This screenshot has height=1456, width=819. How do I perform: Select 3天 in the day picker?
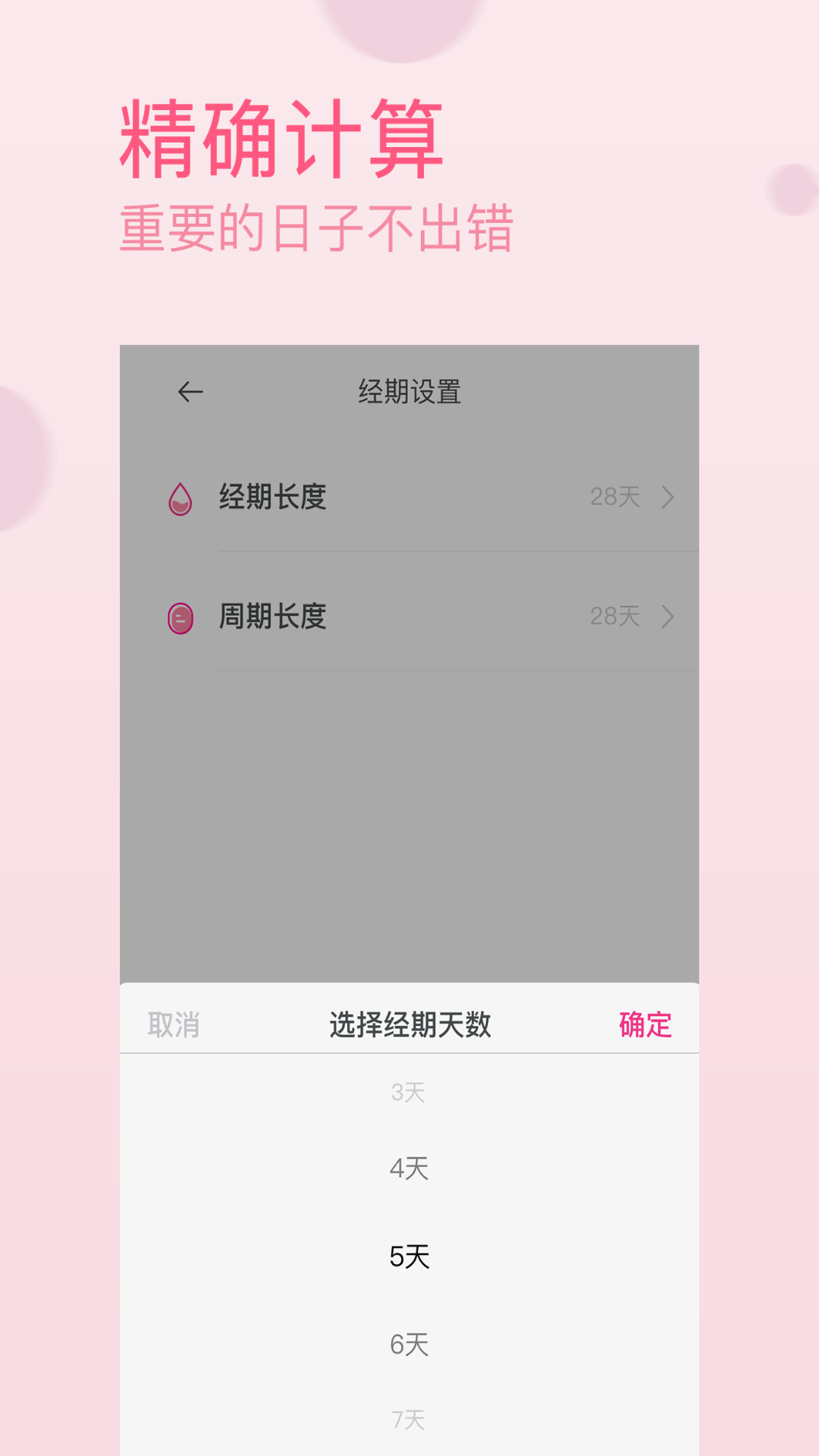pos(409,1092)
